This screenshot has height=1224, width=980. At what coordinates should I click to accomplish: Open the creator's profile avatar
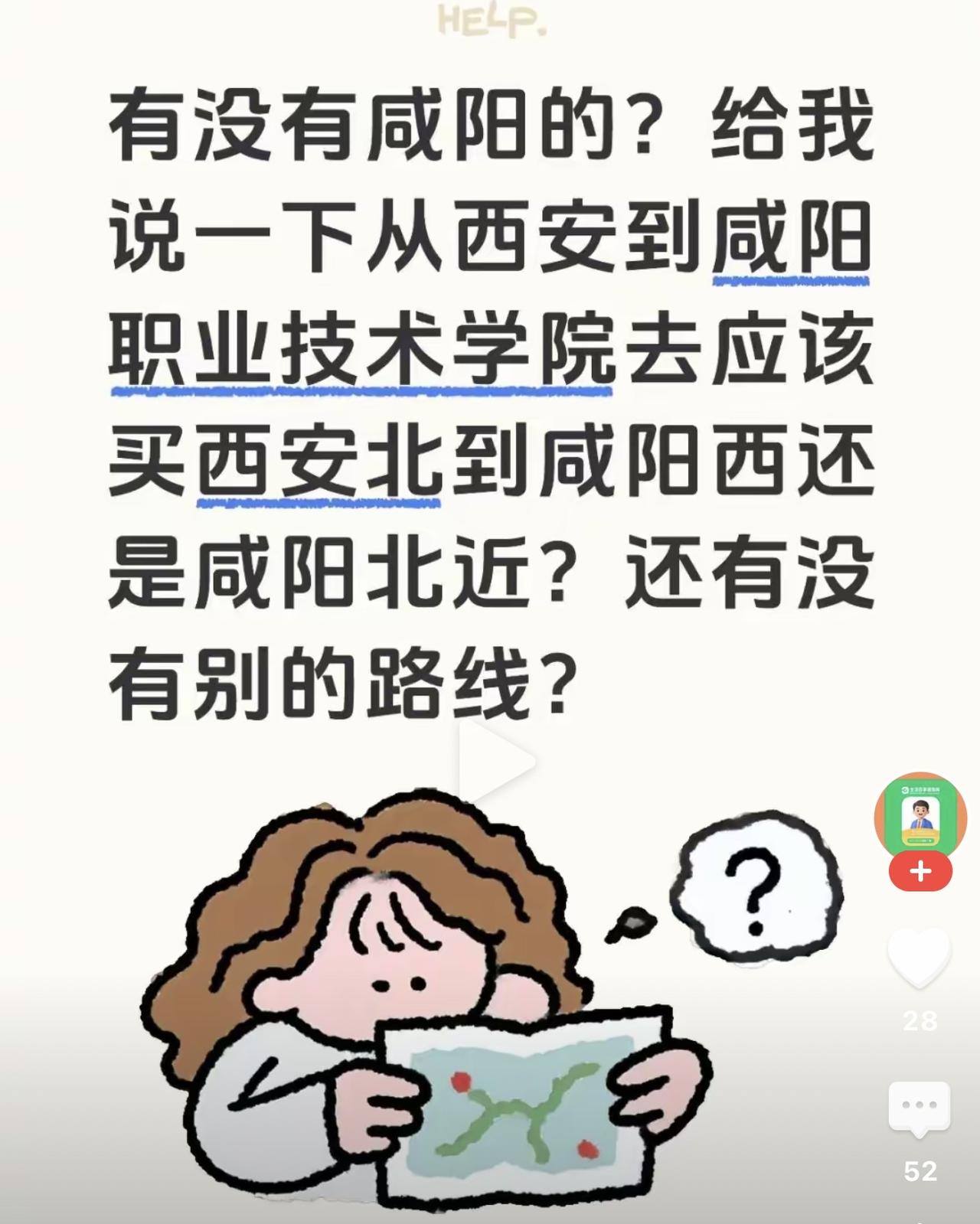(920, 816)
